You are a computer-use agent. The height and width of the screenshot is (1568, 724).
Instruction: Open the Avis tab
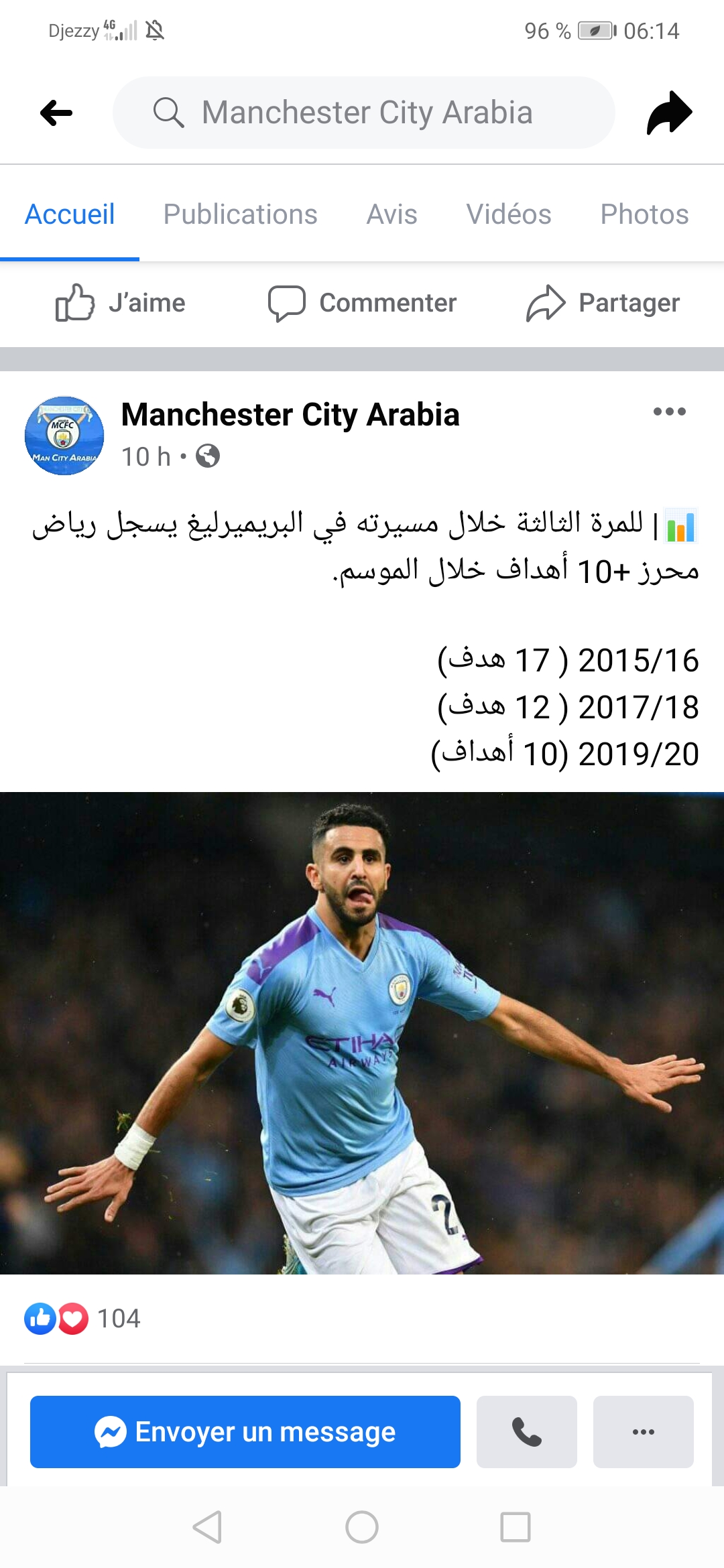(x=391, y=214)
